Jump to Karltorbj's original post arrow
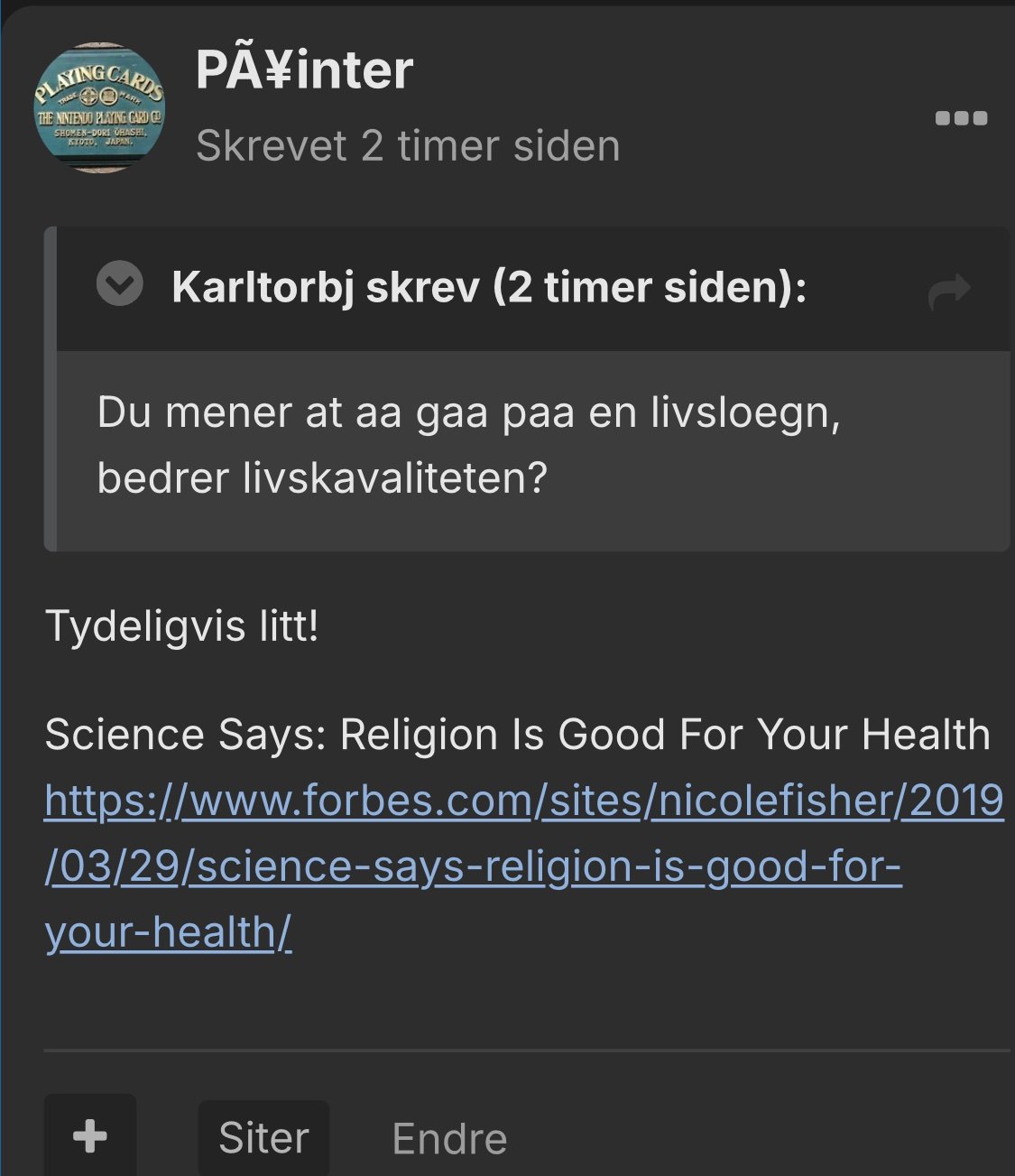1015x1176 pixels. pos(949,291)
